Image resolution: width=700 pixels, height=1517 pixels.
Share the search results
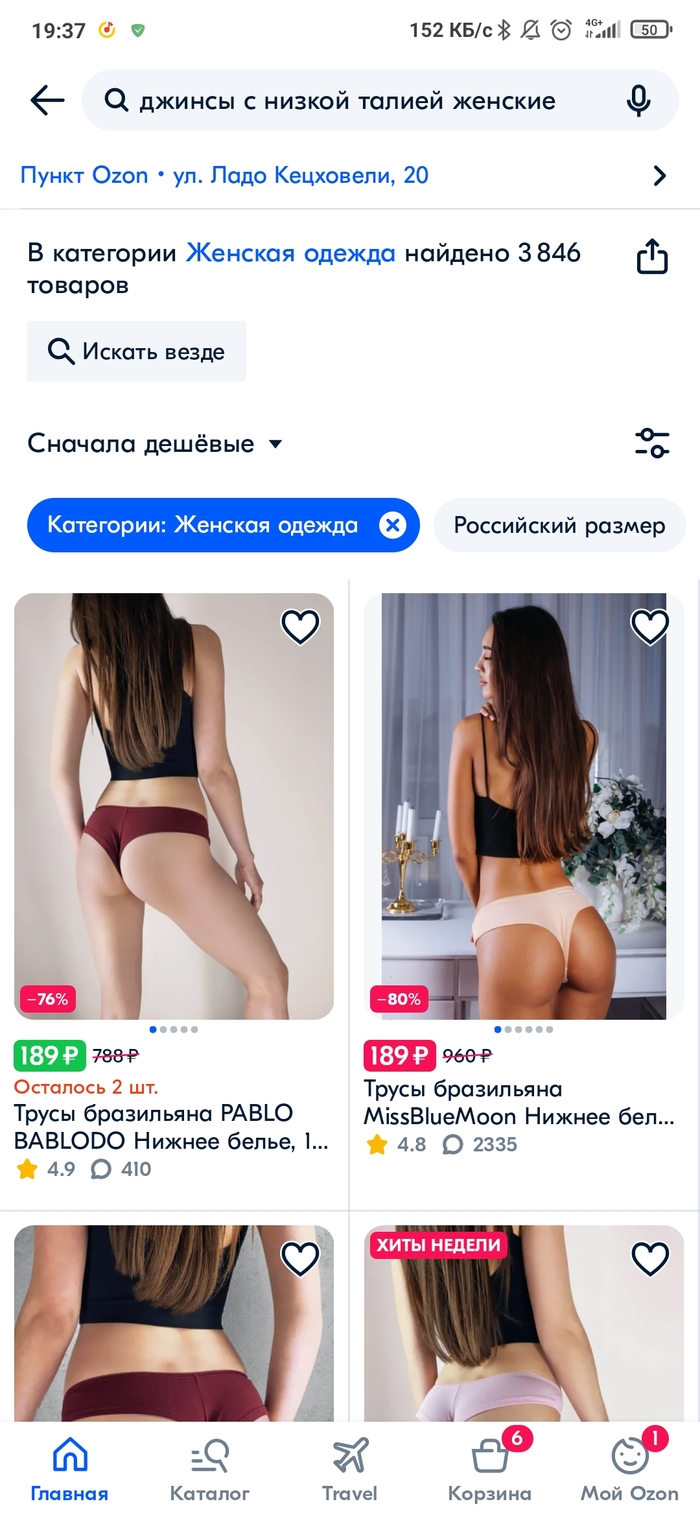pyautogui.click(x=651, y=256)
